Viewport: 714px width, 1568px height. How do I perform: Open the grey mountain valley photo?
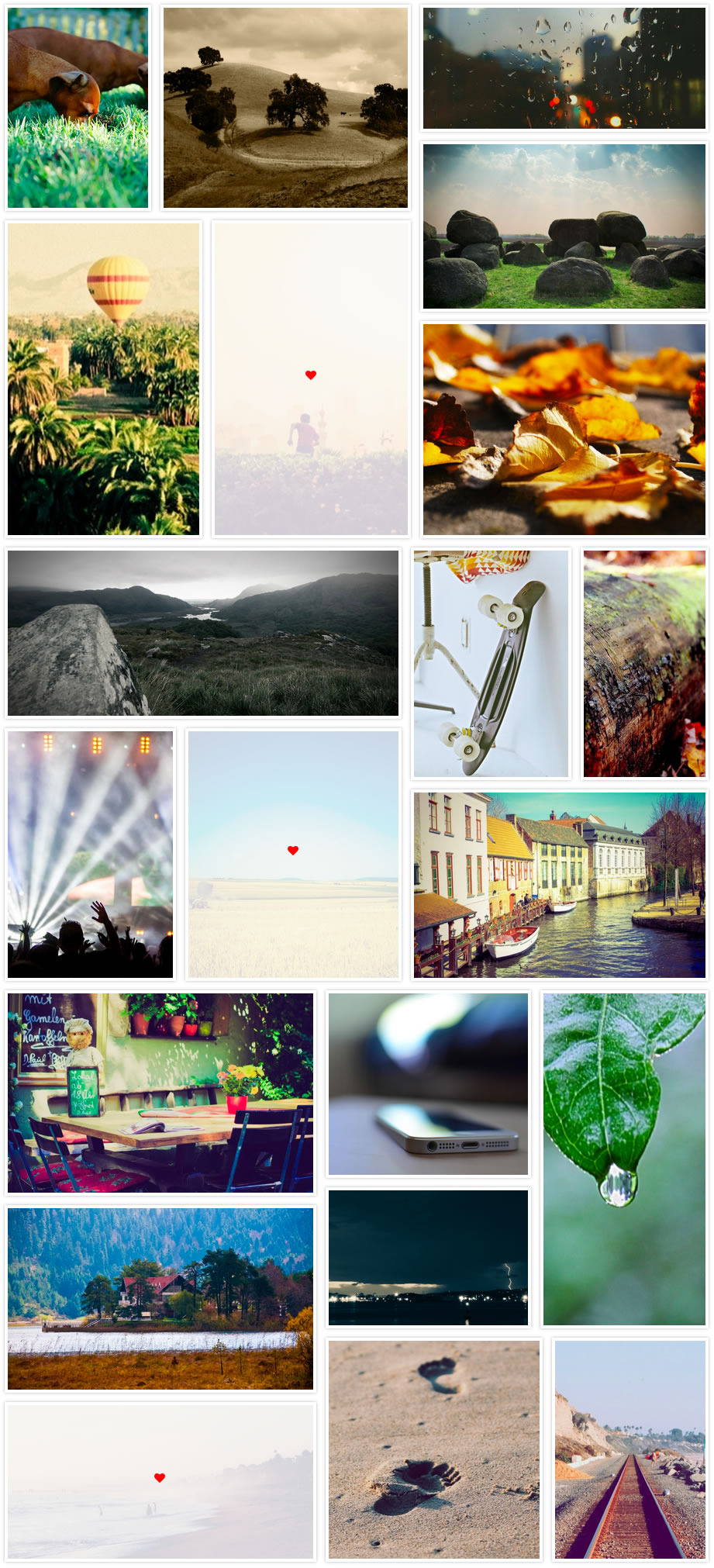[203, 633]
